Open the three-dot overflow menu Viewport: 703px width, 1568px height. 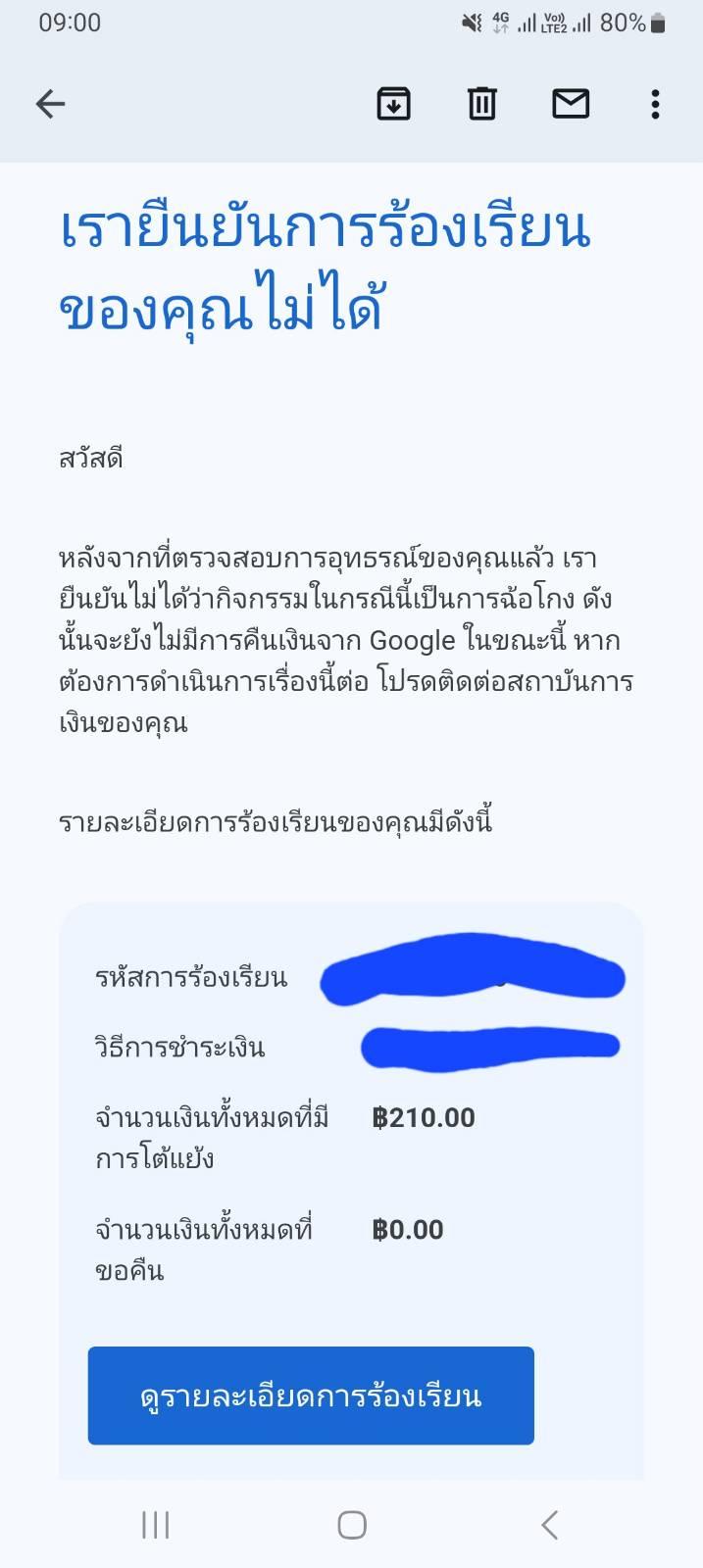click(655, 104)
